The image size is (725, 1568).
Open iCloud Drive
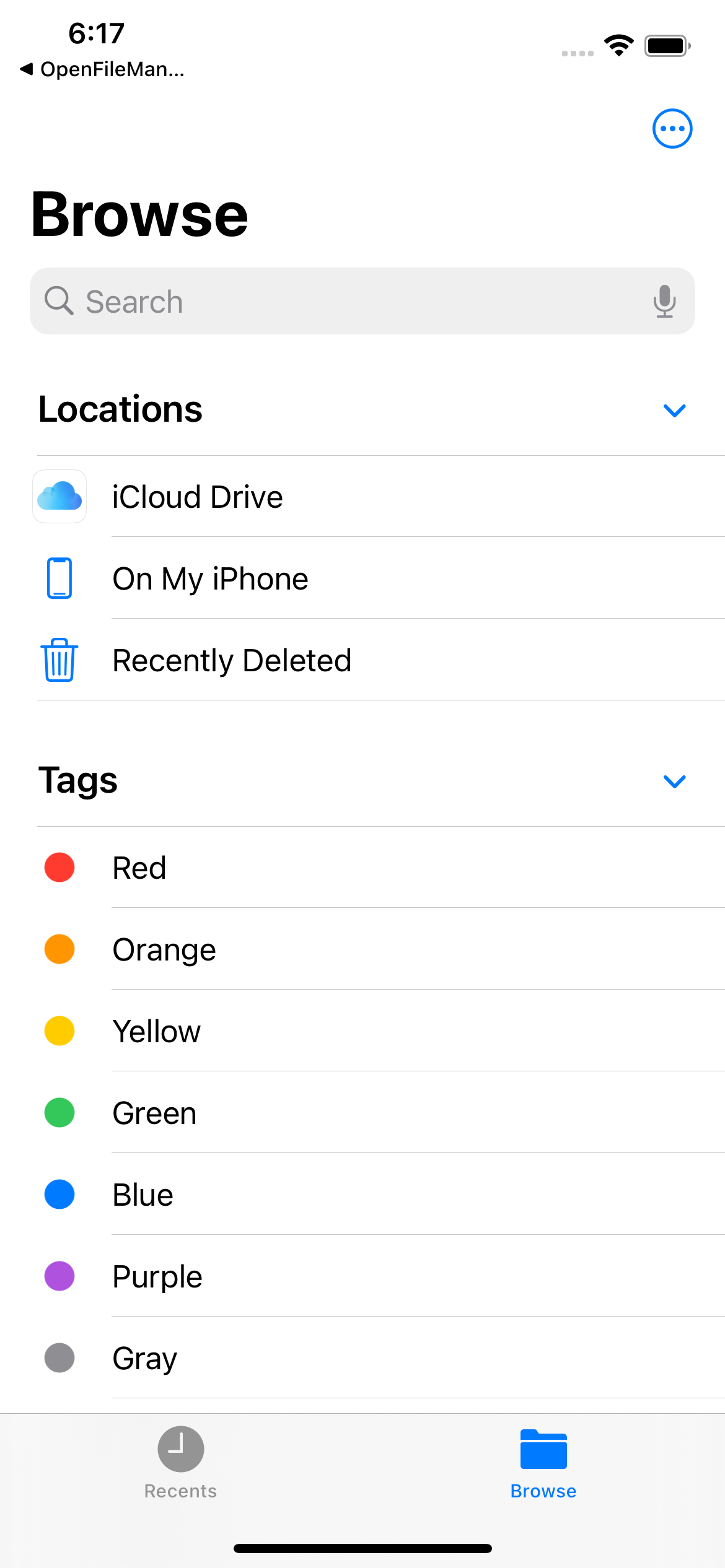point(198,497)
